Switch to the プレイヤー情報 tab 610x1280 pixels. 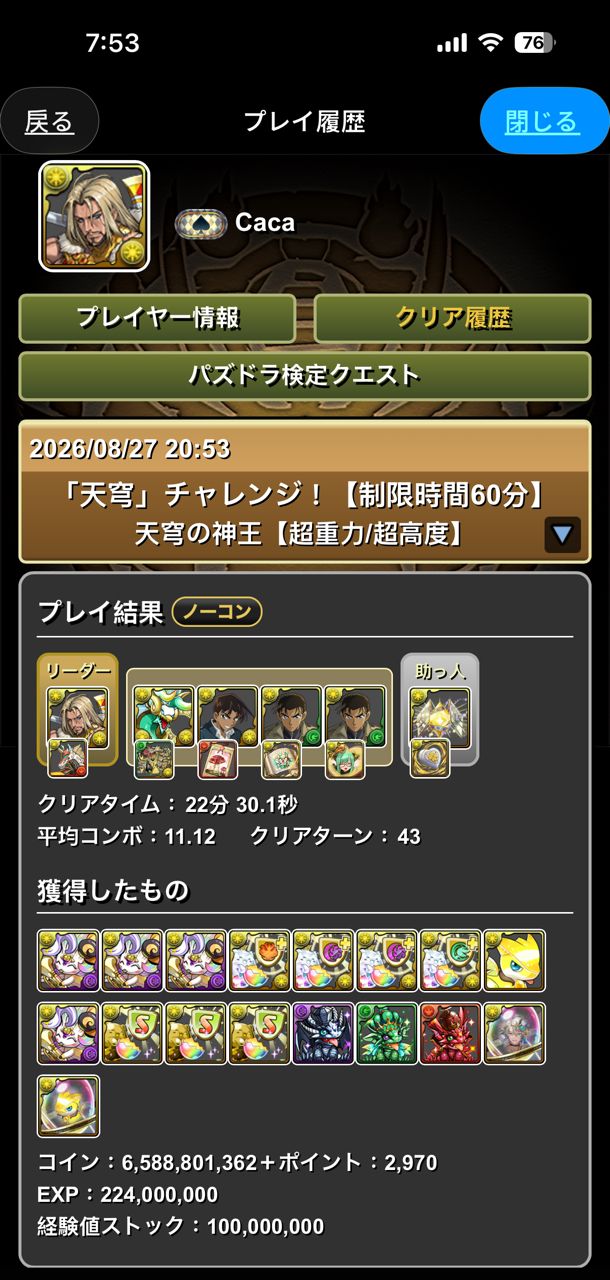(157, 318)
